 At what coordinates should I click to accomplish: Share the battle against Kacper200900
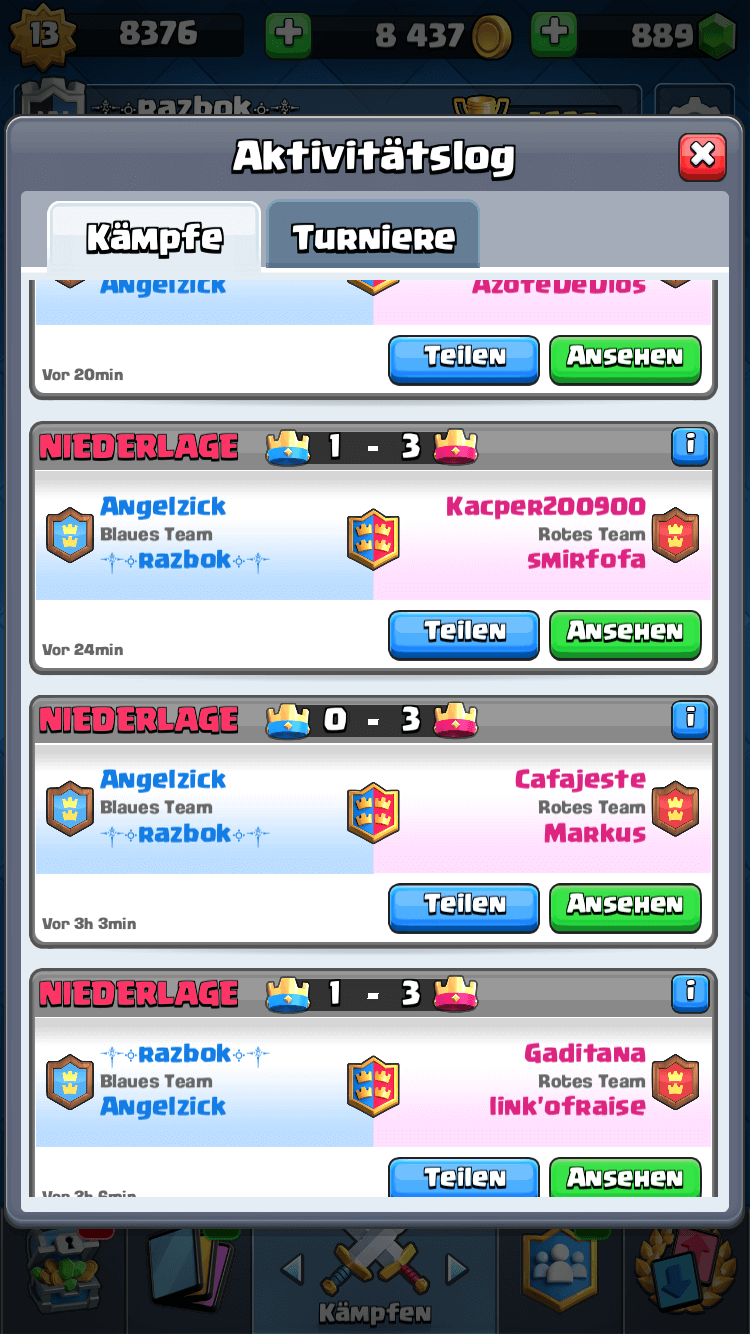click(x=464, y=632)
